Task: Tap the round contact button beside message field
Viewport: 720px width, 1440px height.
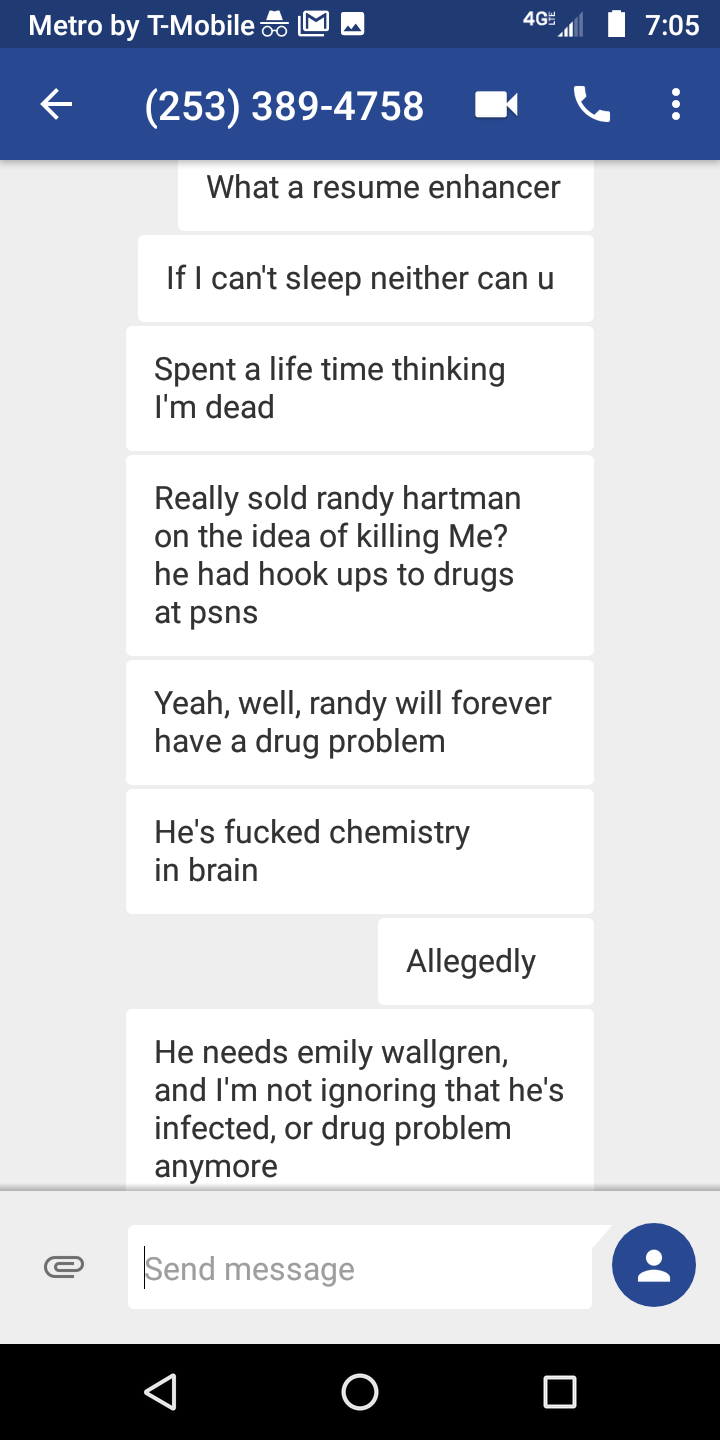Action: pyautogui.click(x=654, y=1265)
